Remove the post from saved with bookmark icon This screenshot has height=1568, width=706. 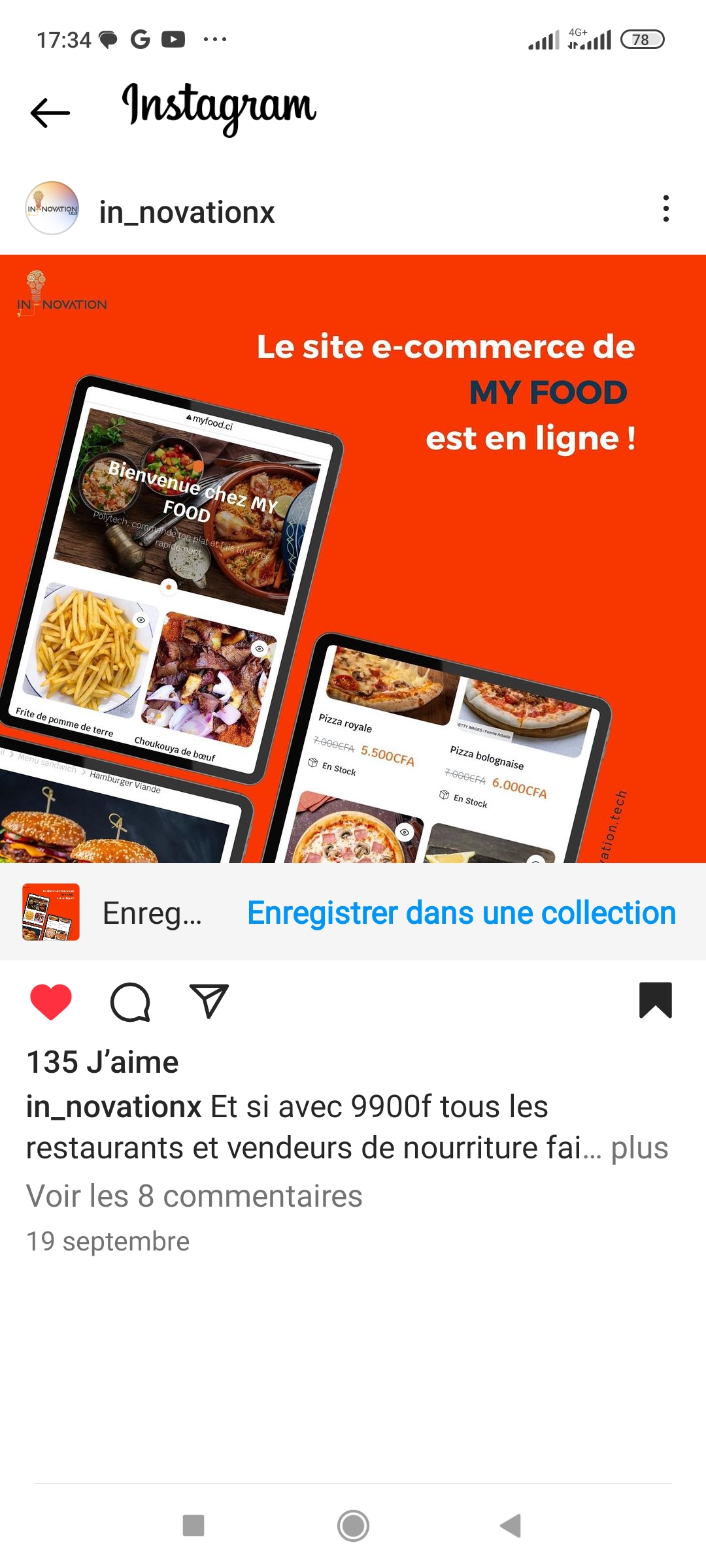(x=656, y=1000)
